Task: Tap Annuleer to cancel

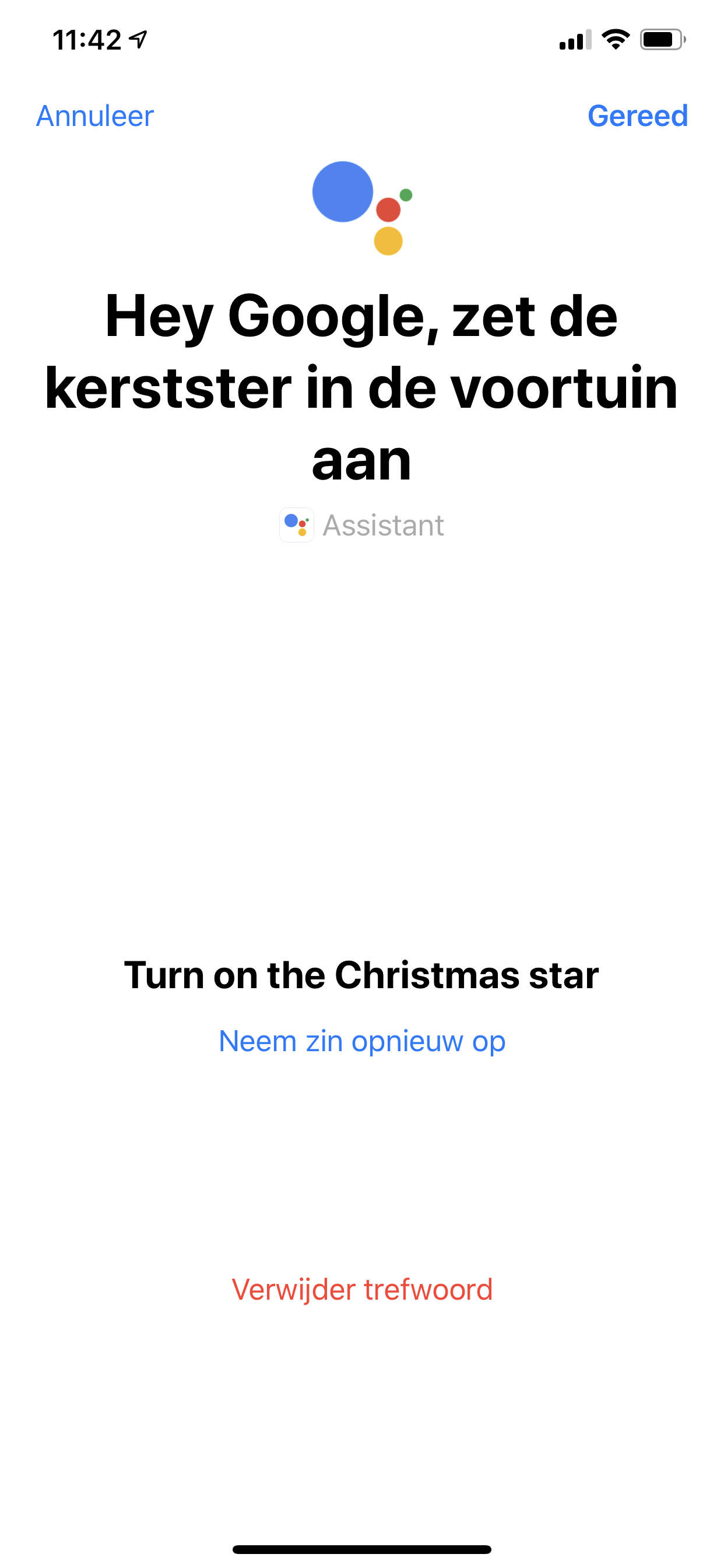Action: tap(95, 116)
